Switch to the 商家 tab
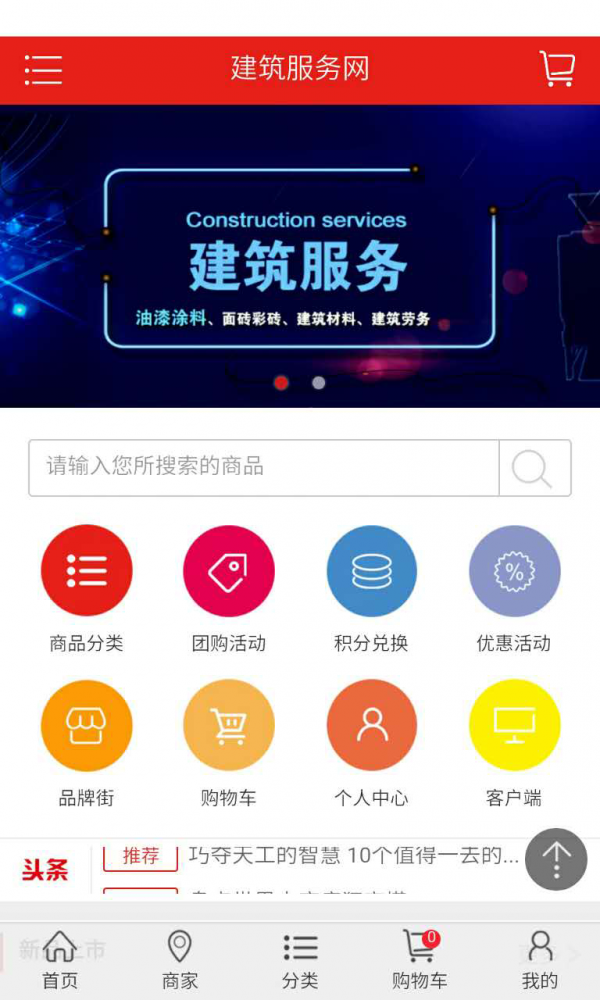This screenshot has width=600, height=1000. pos(180,959)
